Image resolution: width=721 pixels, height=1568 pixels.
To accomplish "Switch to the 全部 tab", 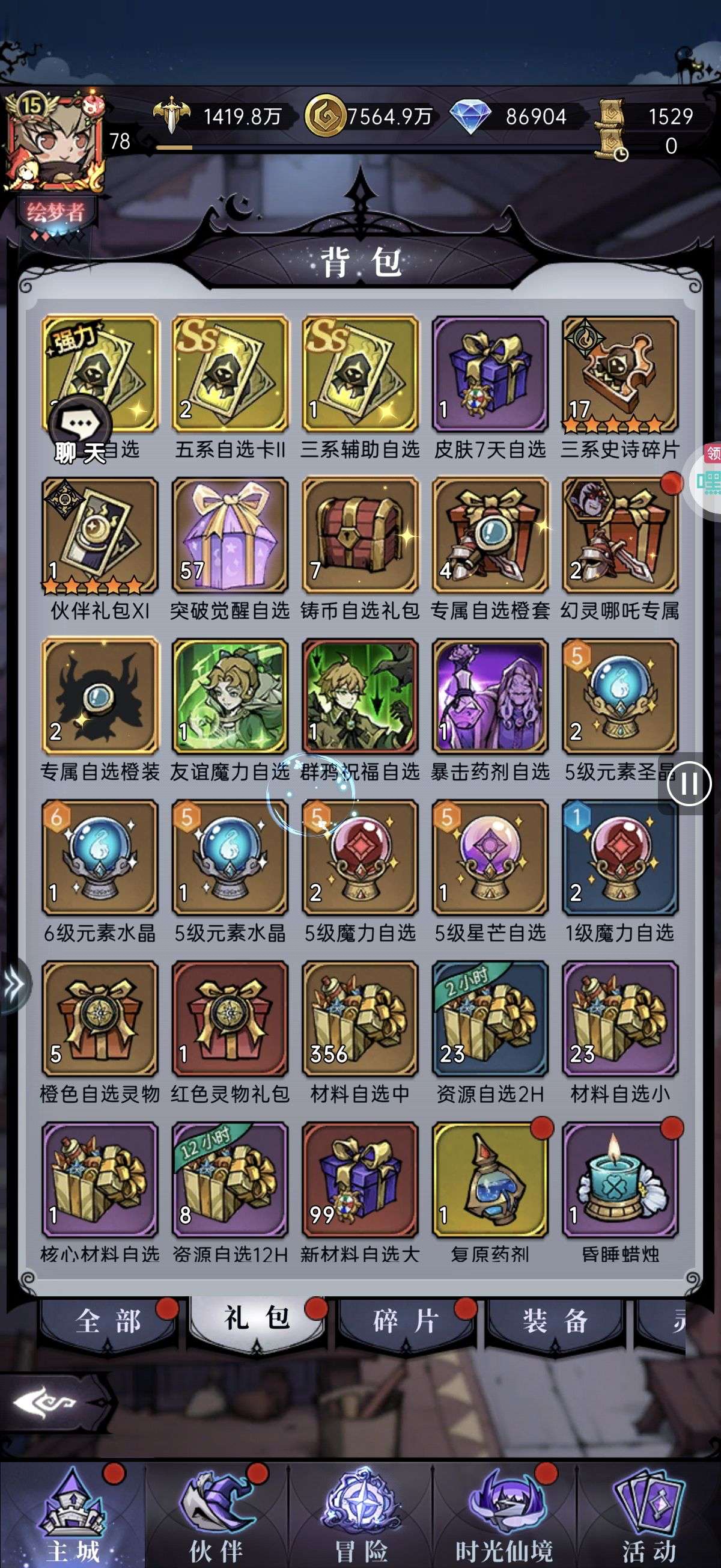I will (x=108, y=1321).
